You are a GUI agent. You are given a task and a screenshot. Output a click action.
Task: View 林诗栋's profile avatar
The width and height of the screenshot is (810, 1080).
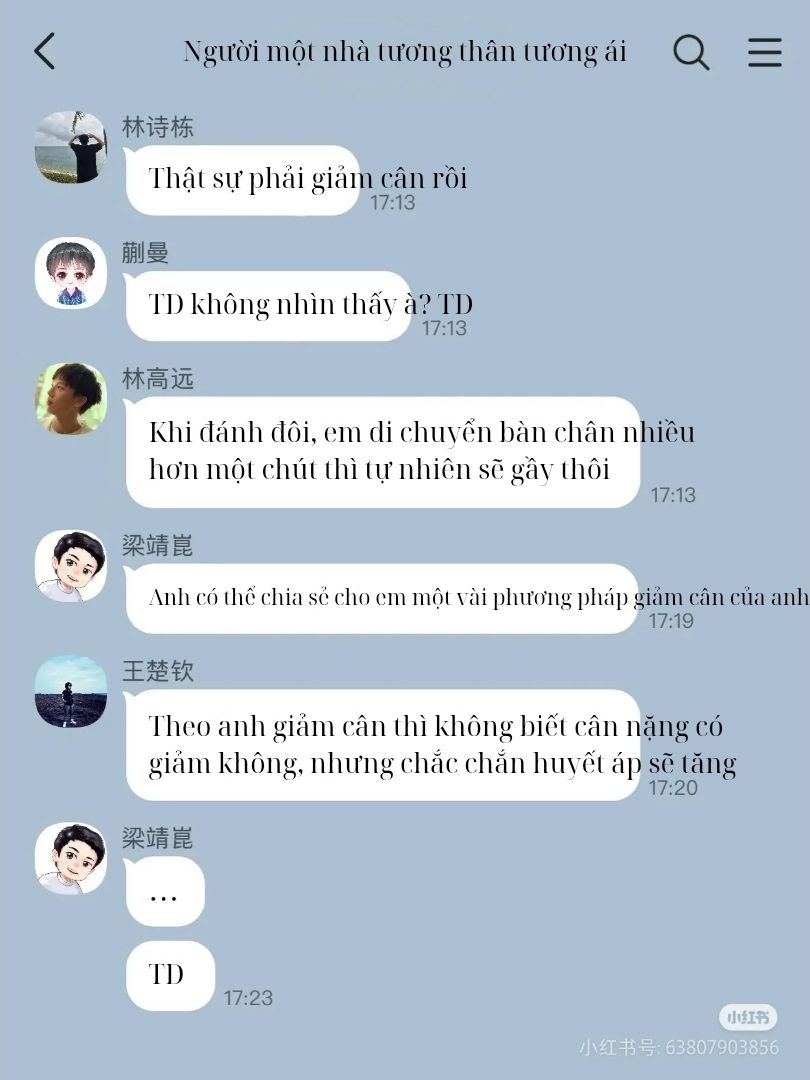coord(71,147)
